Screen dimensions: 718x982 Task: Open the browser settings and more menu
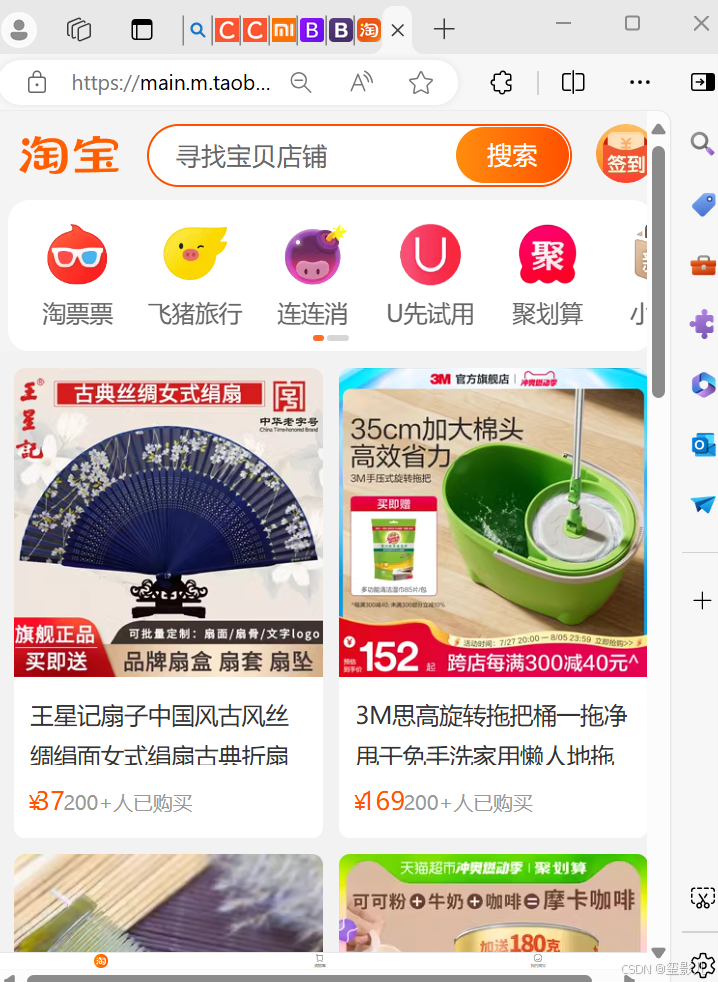point(639,82)
